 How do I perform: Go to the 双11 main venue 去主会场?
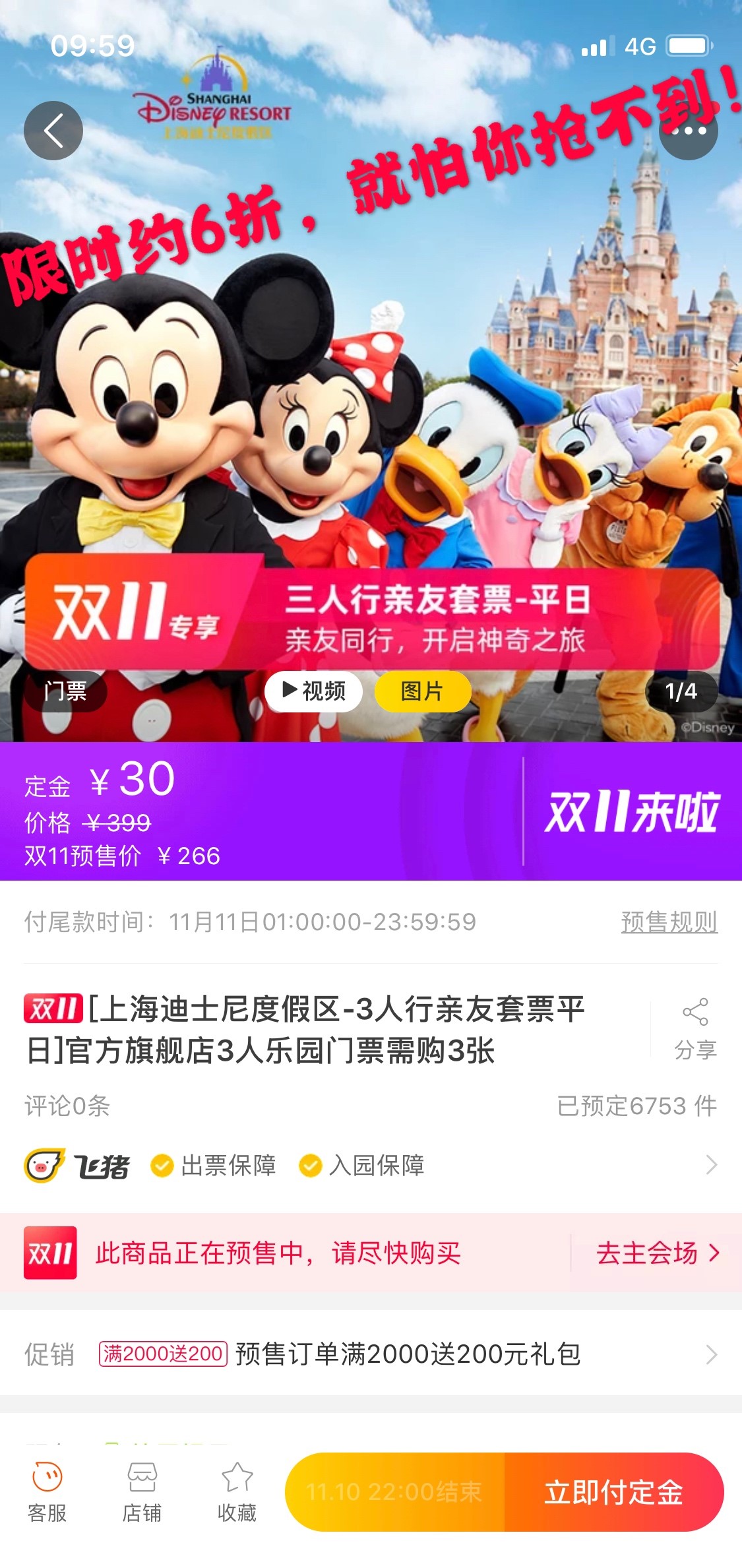point(657,1253)
